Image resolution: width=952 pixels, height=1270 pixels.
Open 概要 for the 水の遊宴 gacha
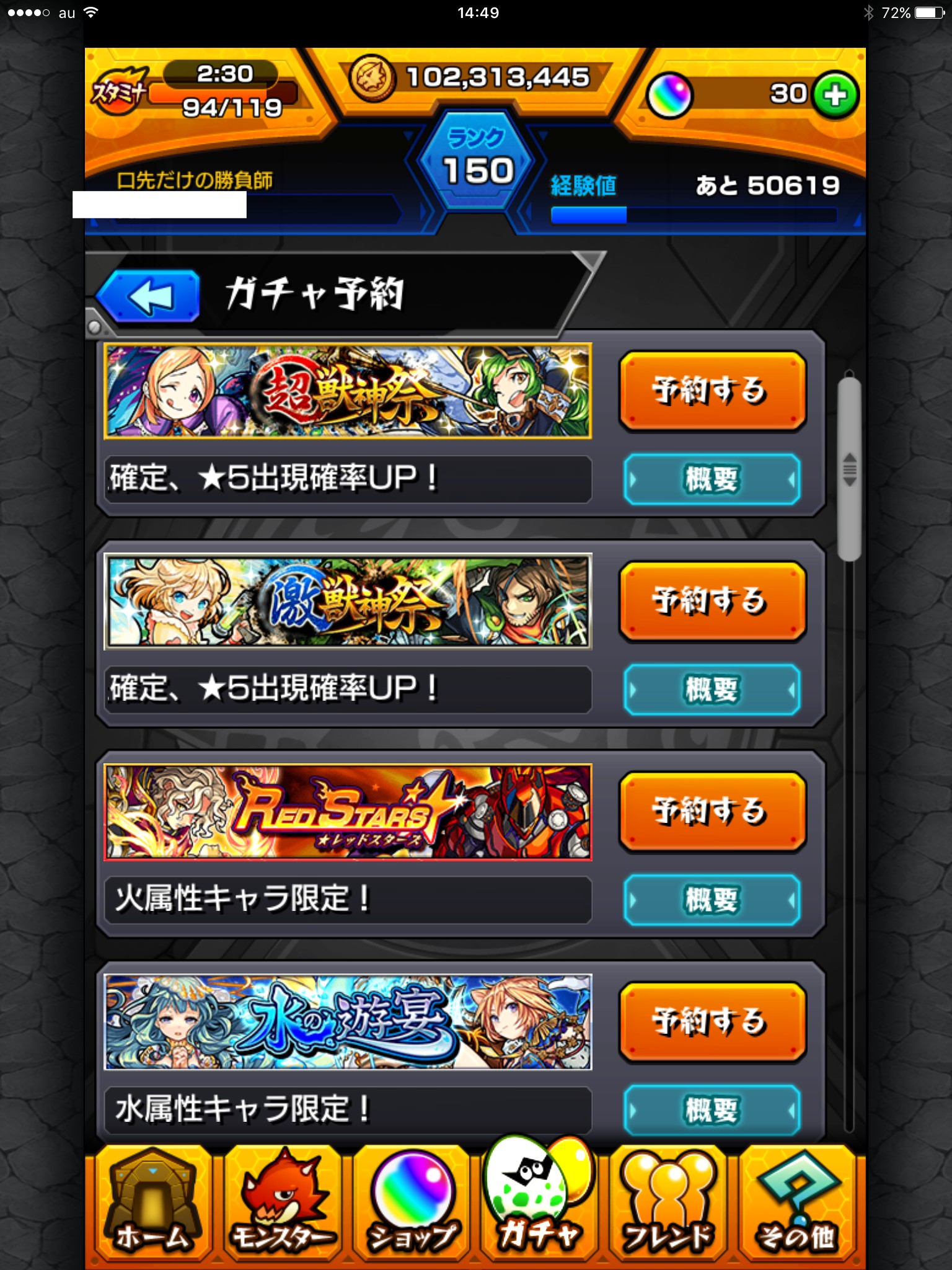click(712, 1110)
